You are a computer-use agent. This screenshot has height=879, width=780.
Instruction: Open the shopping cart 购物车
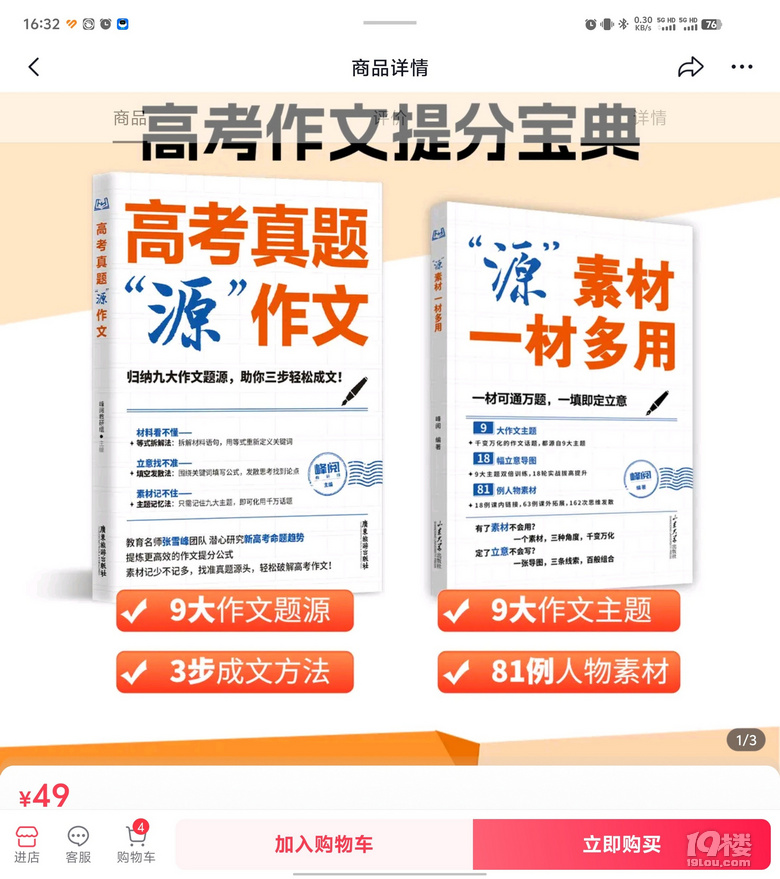click(x=136, y=844)
